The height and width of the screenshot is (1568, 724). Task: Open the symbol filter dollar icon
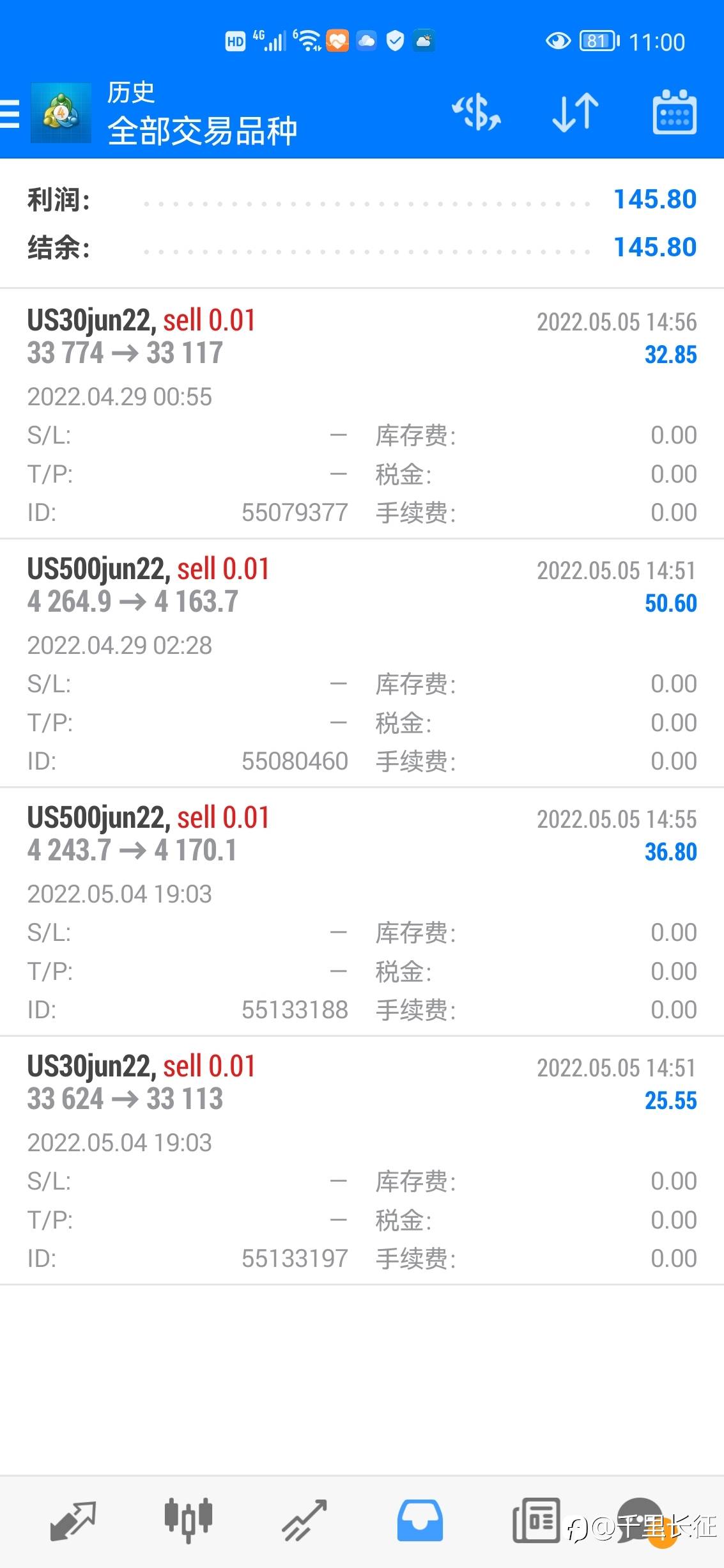(476, 113)
